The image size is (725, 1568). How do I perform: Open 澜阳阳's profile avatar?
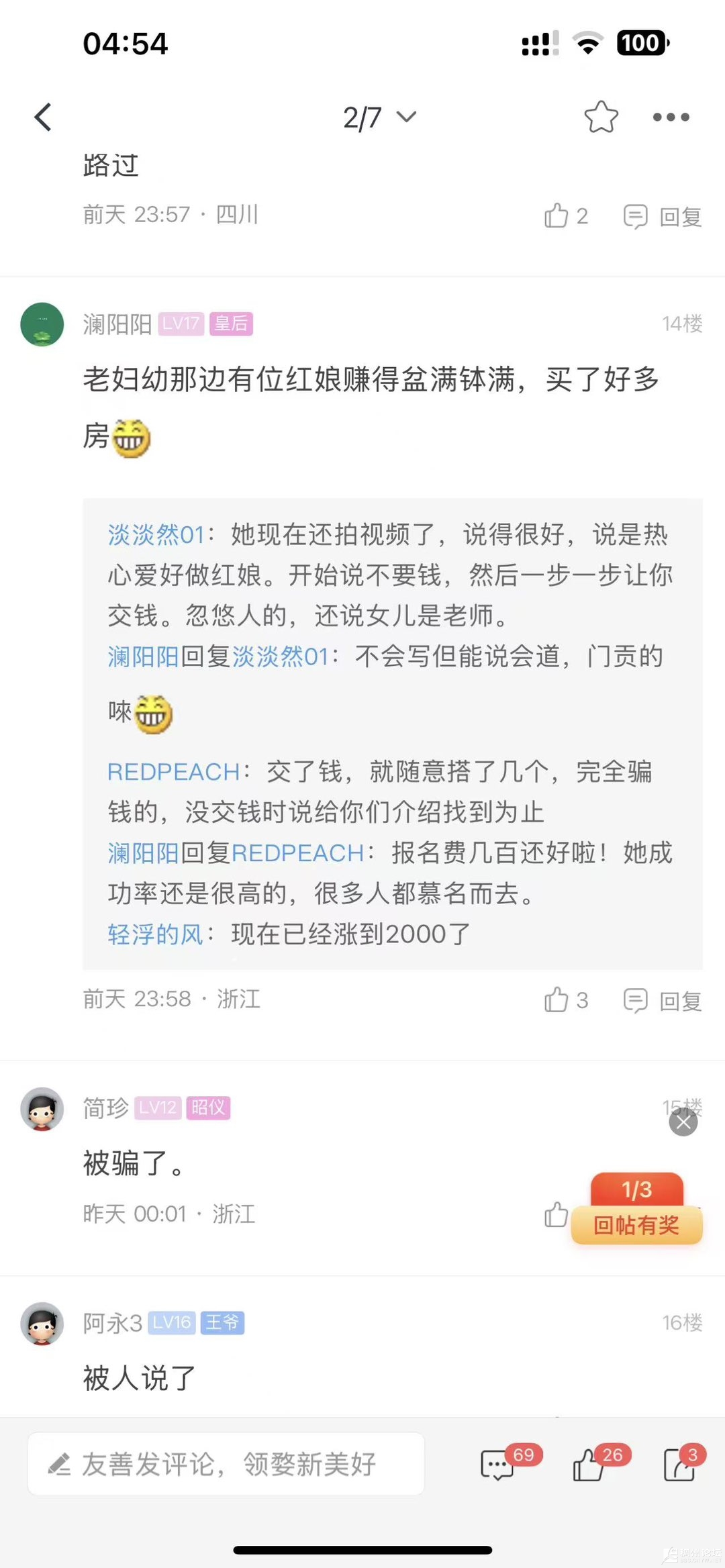[x=42, y=324]
